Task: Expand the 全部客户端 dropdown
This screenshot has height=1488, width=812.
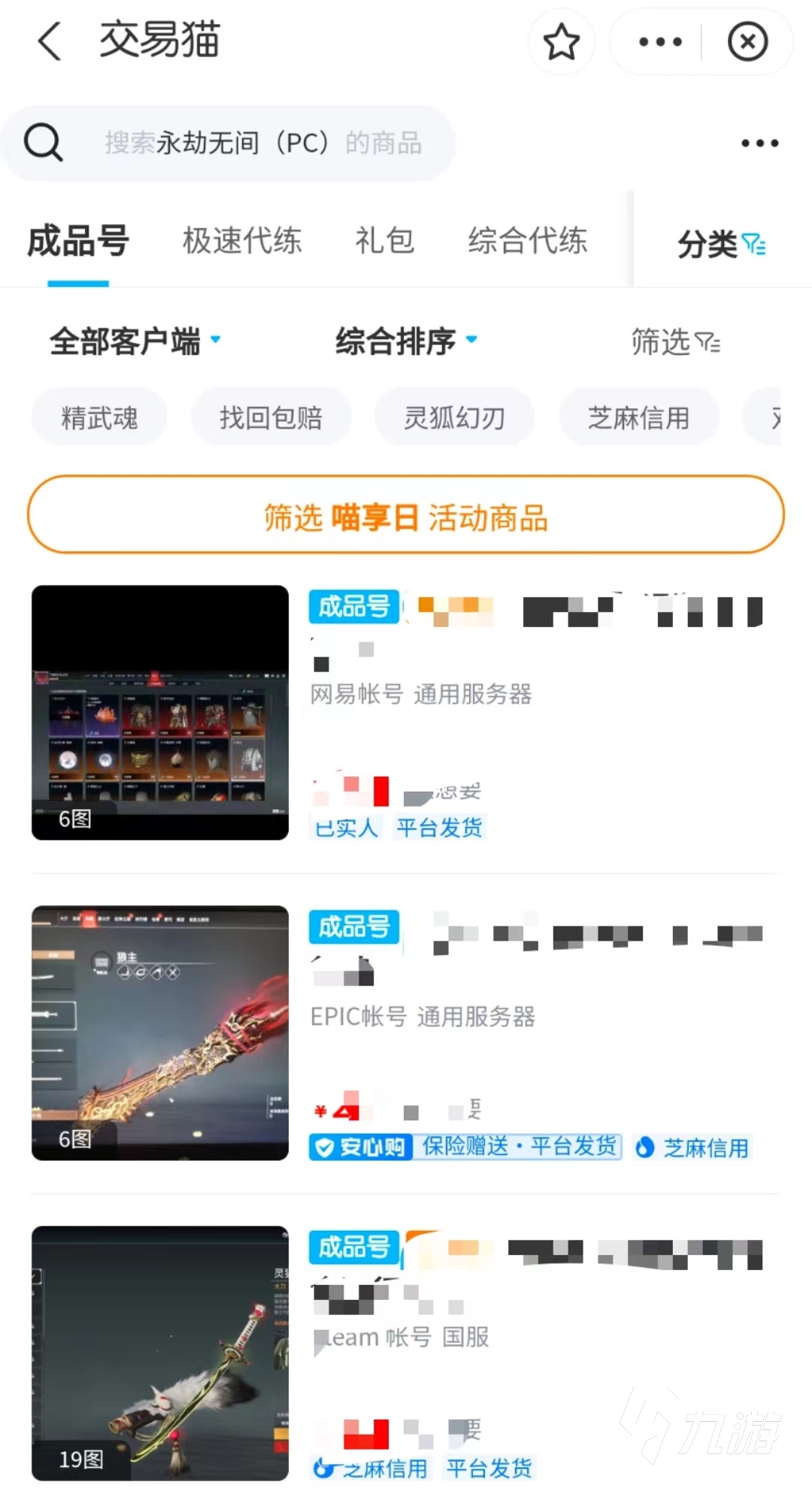Action: [135, 341]
